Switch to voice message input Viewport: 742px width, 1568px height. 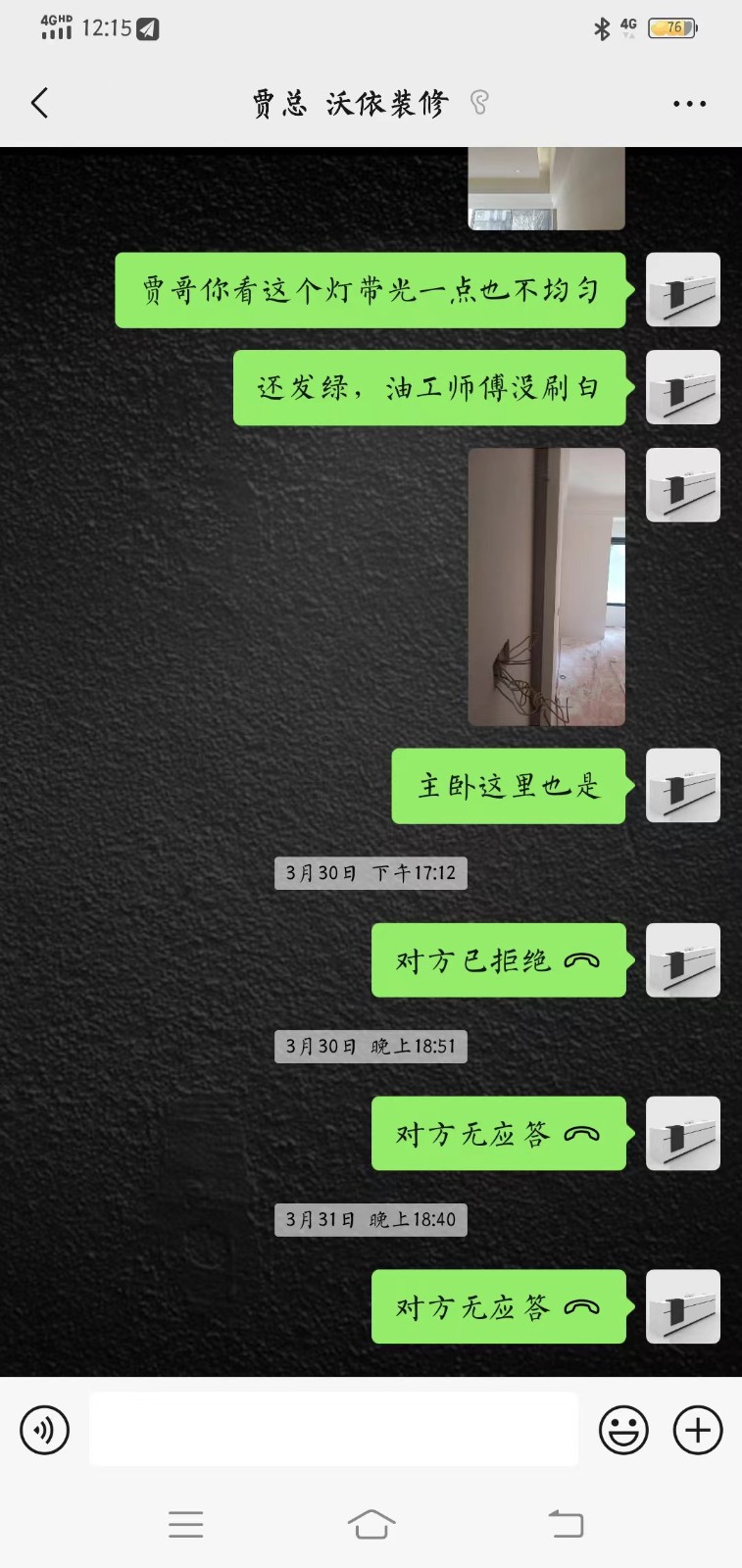pos(45,1430)
